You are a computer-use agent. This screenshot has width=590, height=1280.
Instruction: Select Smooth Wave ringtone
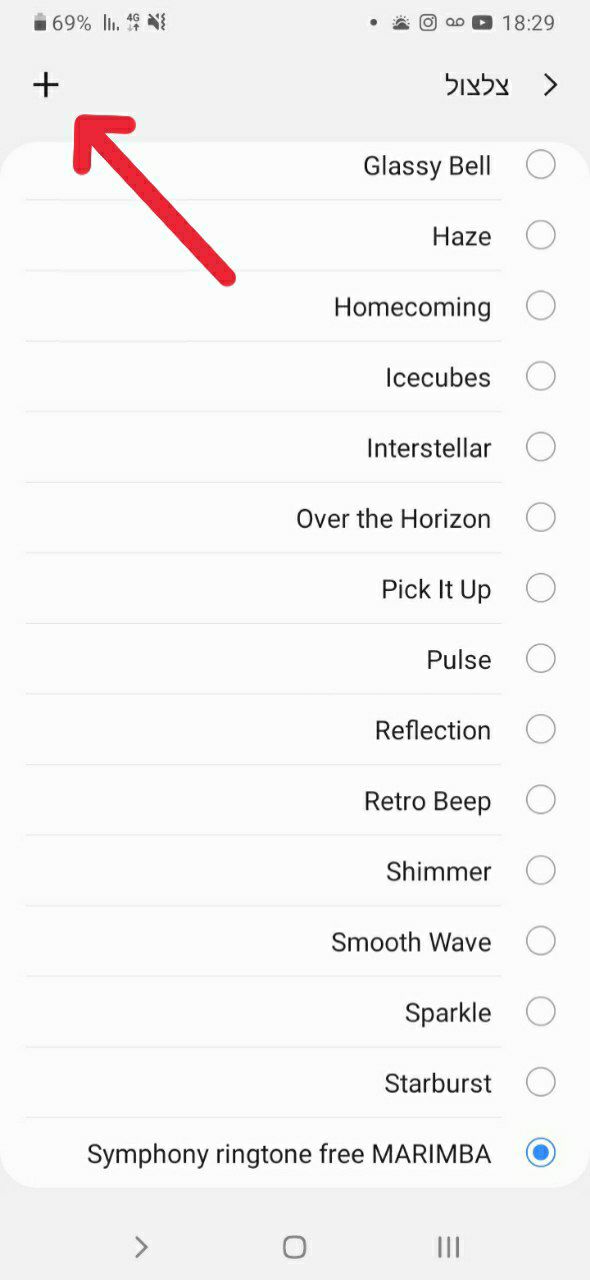[294, 942]
